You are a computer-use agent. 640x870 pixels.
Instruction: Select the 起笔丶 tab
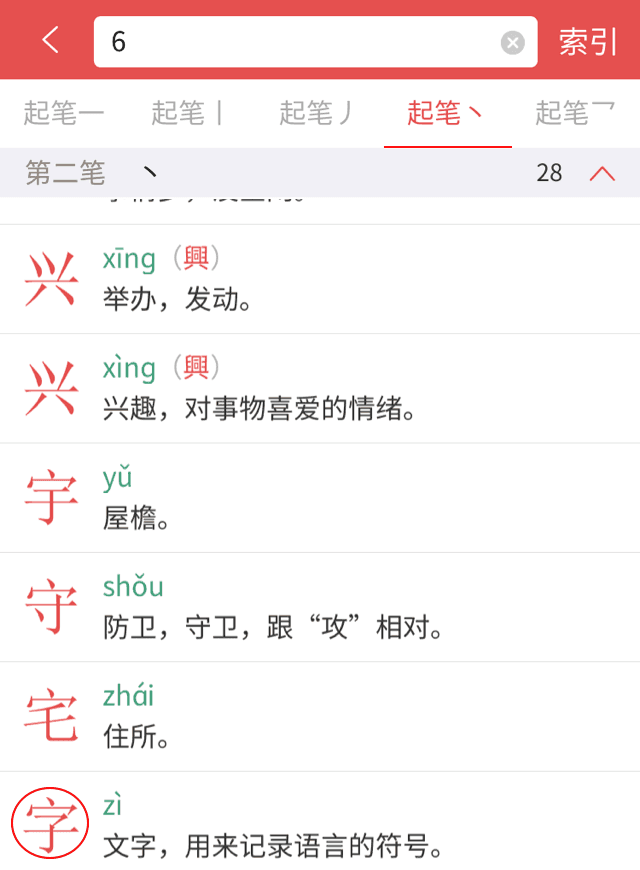pyautogui.click(x=447, y=113)
